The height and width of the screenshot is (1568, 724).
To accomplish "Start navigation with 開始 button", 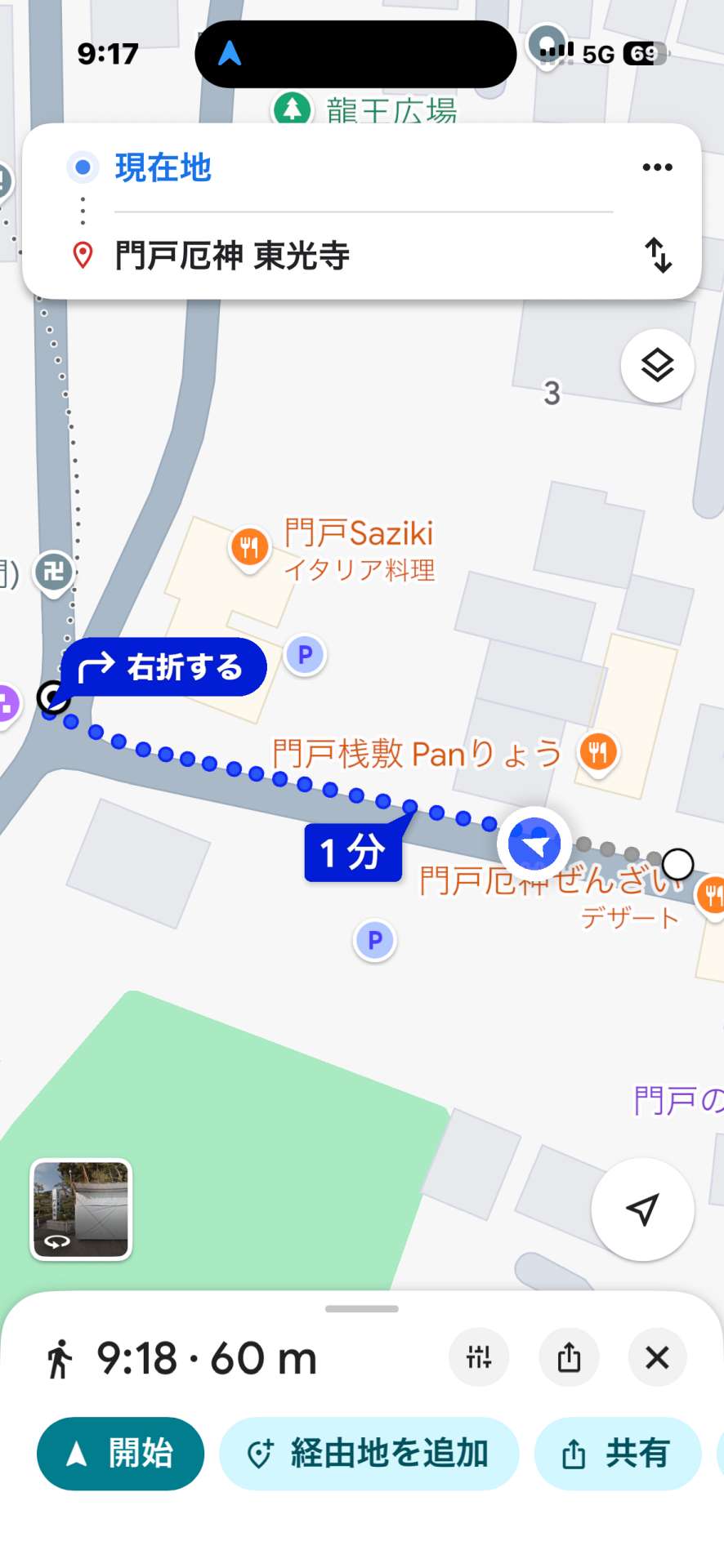I will pos(120,1454).
